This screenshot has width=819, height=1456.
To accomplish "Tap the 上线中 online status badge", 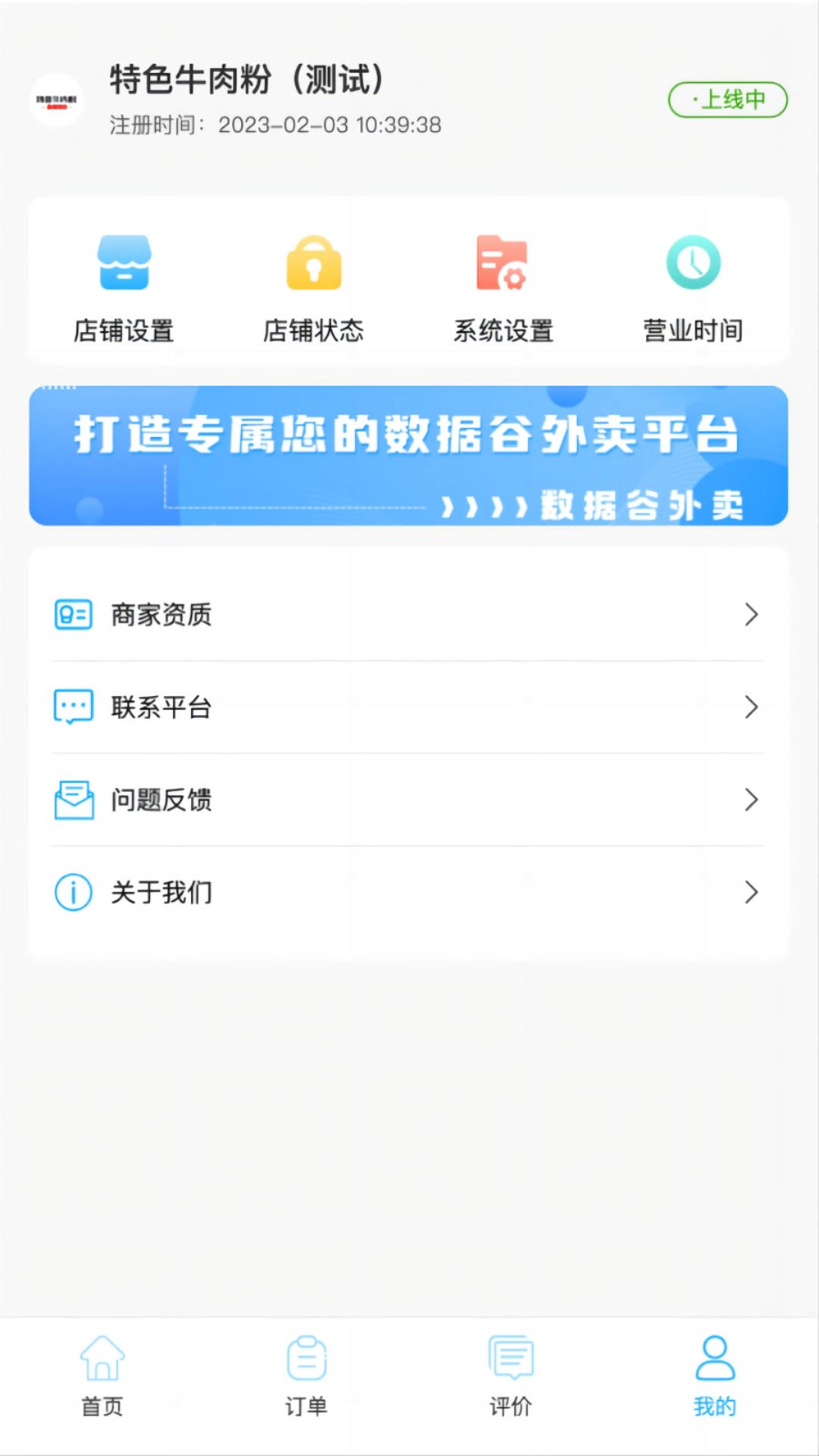I will [x=727, y=100].
